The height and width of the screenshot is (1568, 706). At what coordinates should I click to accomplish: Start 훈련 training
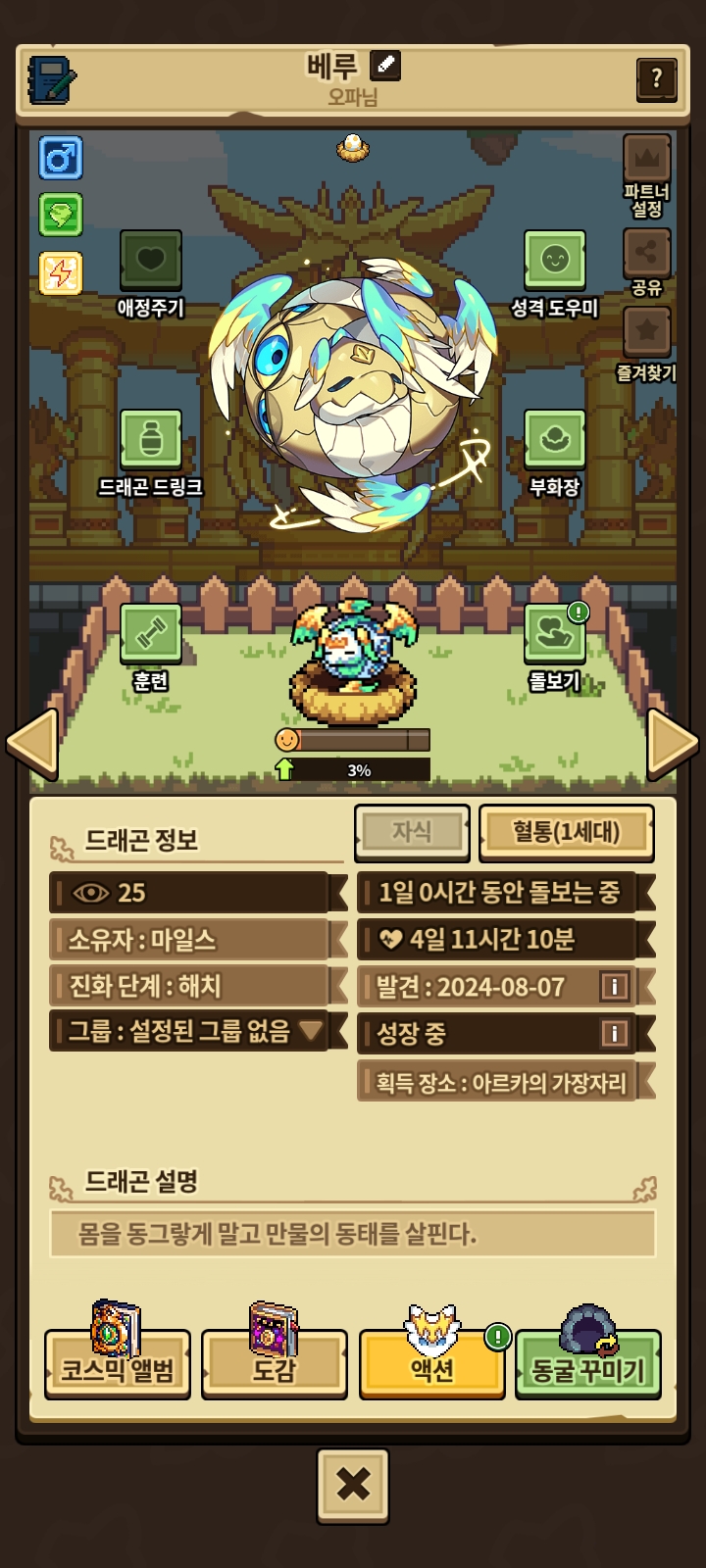[x=150, y=632]
